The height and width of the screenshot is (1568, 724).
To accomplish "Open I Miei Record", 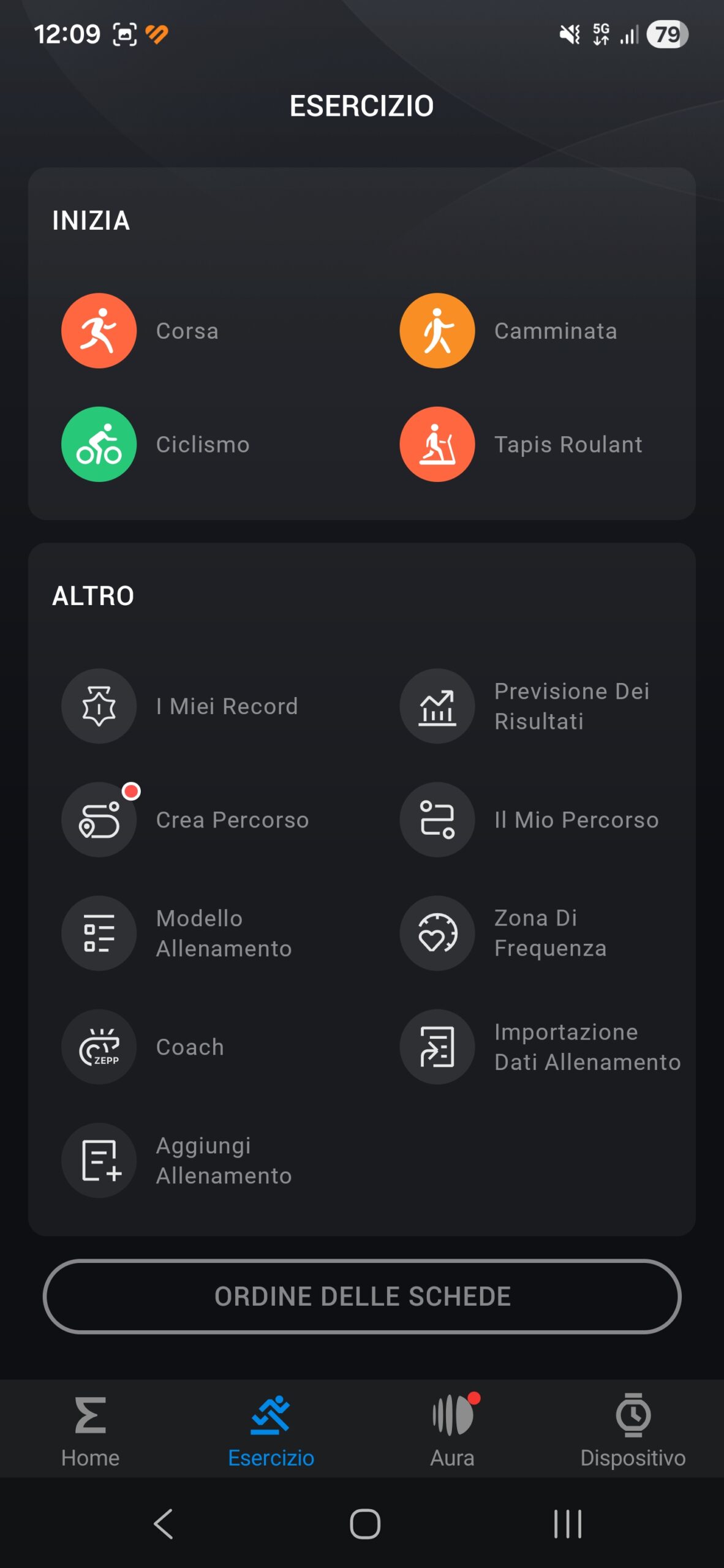I will [99, 706].
